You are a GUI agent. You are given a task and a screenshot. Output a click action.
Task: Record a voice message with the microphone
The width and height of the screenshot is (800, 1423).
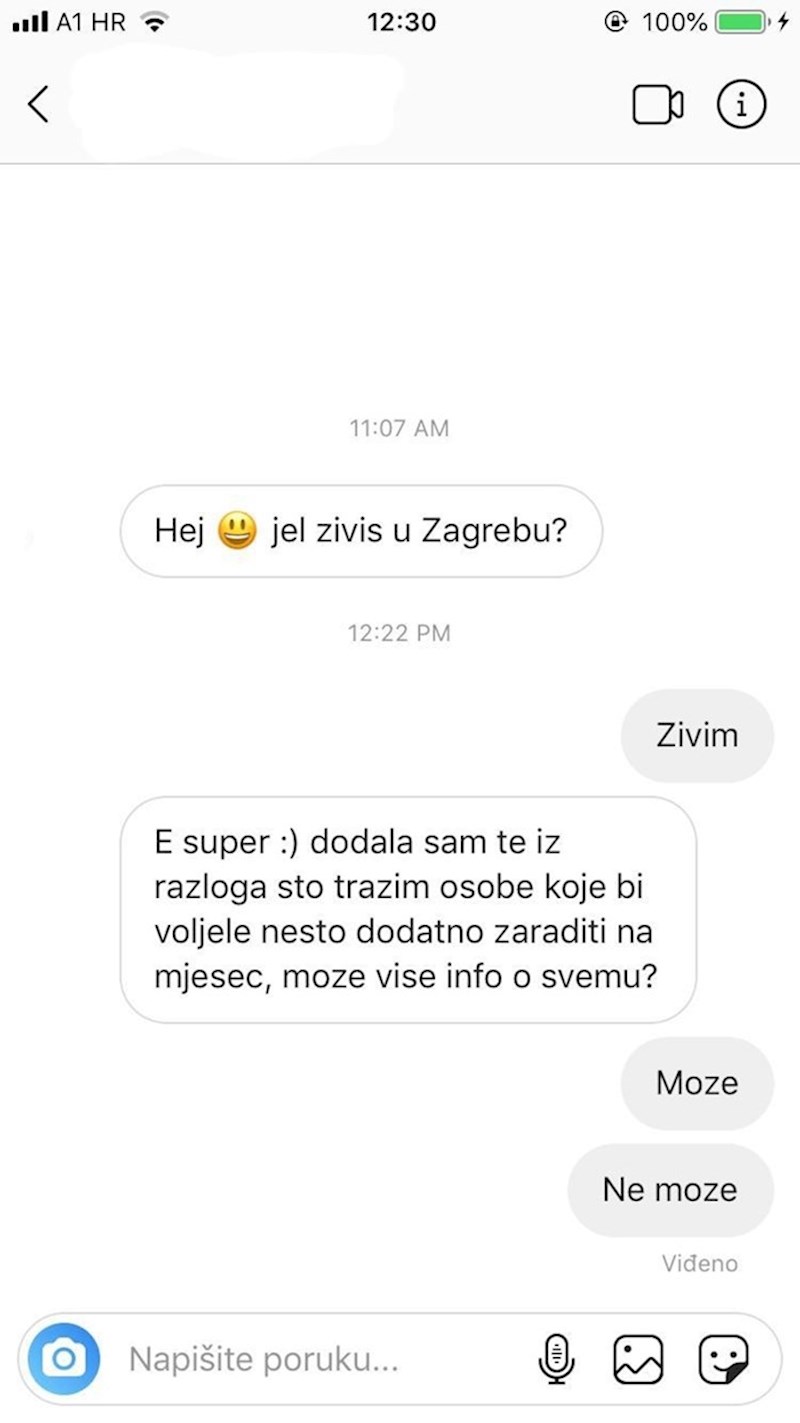[x=556, y=1360]
